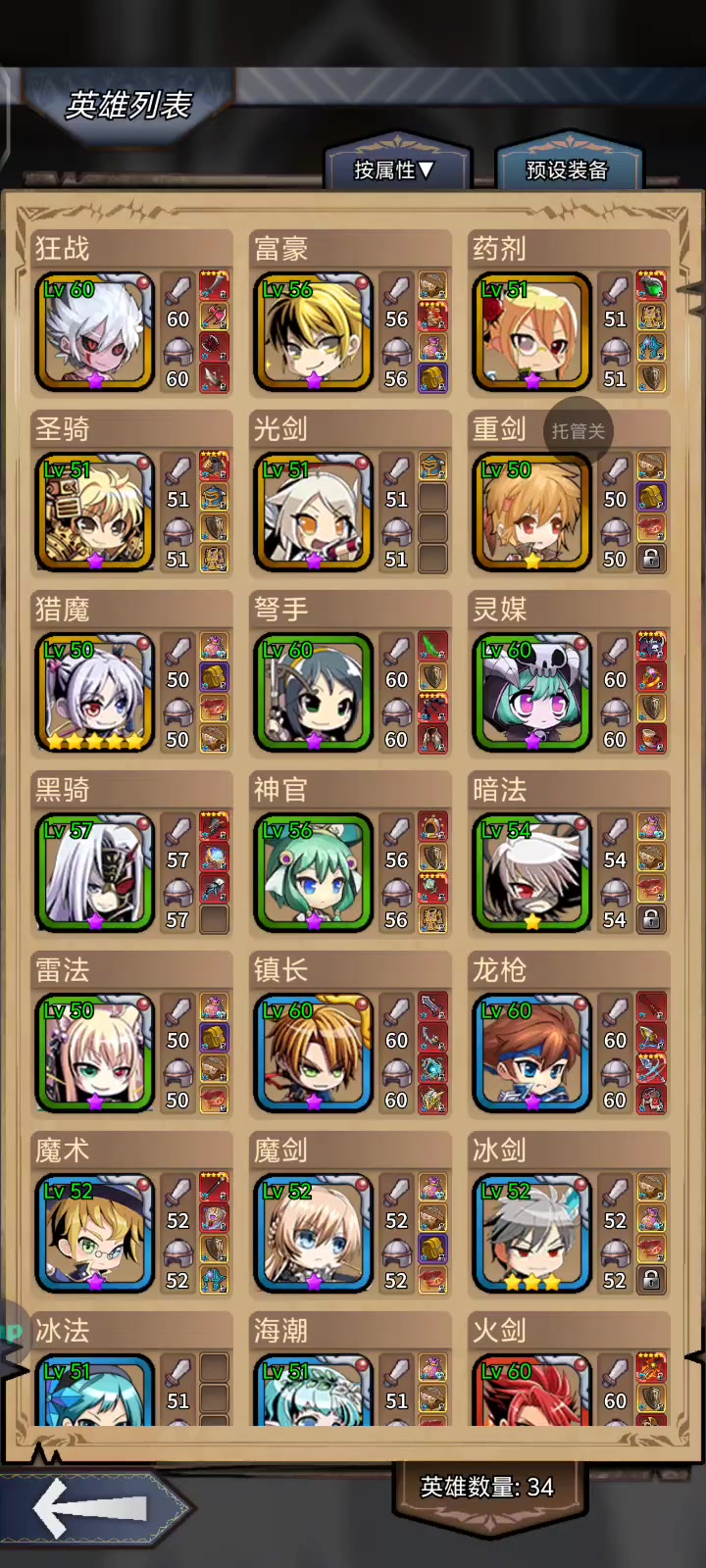Tap the back arrow button
706x1568 pixels.
click(x=93, y=1508)
